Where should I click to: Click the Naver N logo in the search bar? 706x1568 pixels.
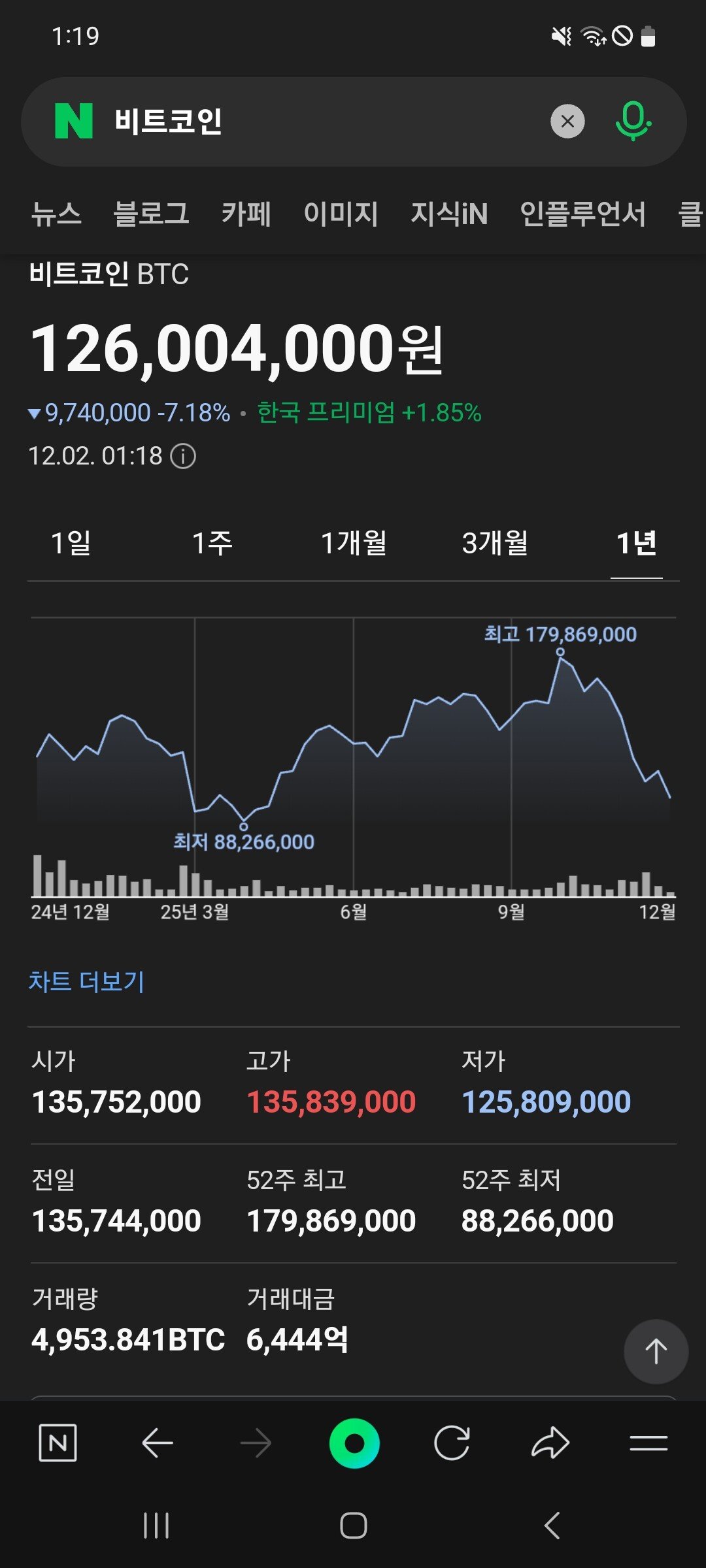[75, 122]
